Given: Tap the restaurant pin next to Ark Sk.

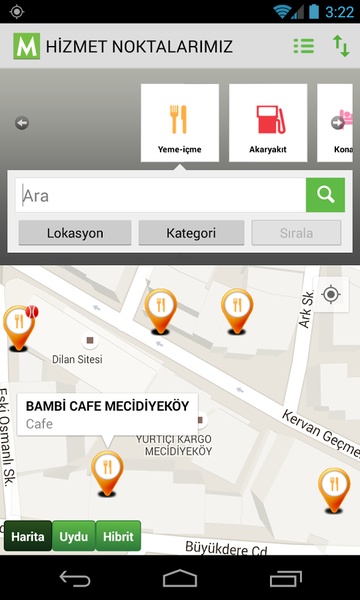Looking at the screenshot, I should tap(237, 311).
